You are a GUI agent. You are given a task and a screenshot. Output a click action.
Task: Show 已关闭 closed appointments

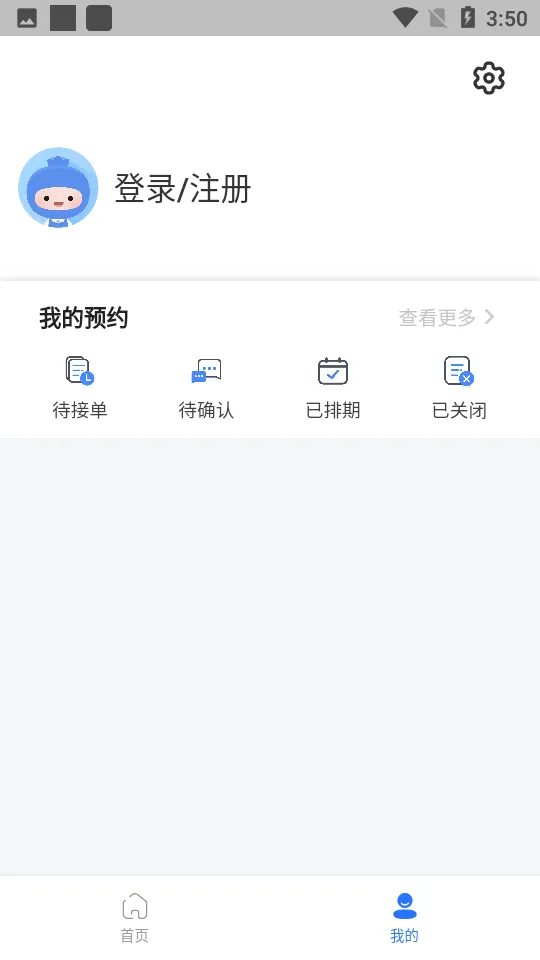tap(459, 388)
